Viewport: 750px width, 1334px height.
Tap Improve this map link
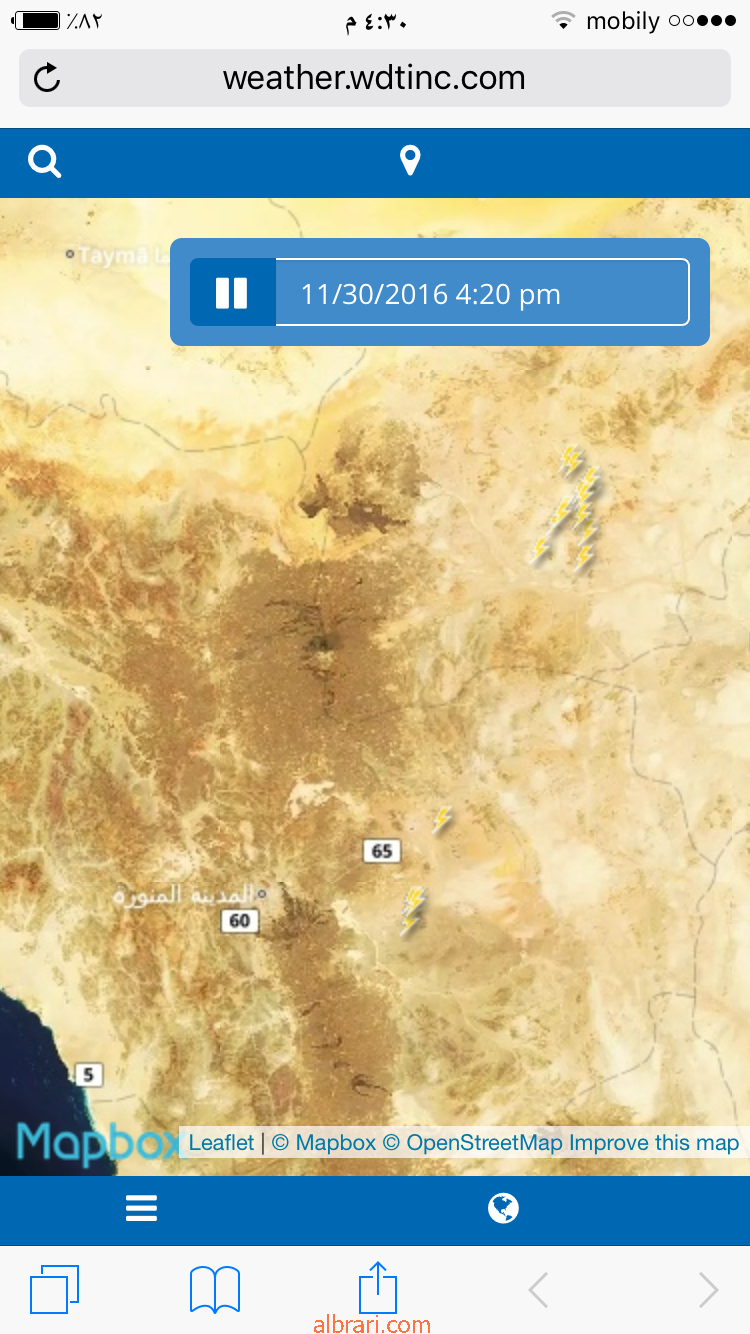[x=654, y=1143]
